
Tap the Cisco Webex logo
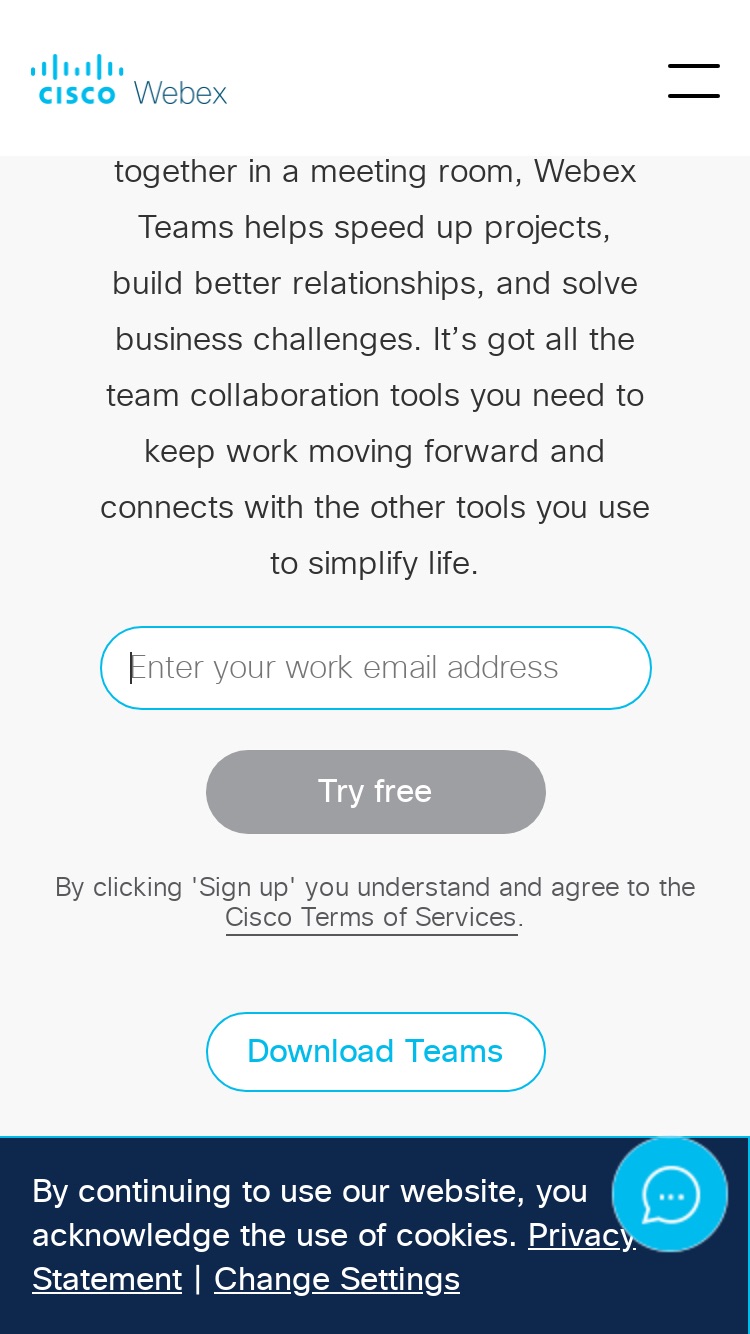(129, 80)
